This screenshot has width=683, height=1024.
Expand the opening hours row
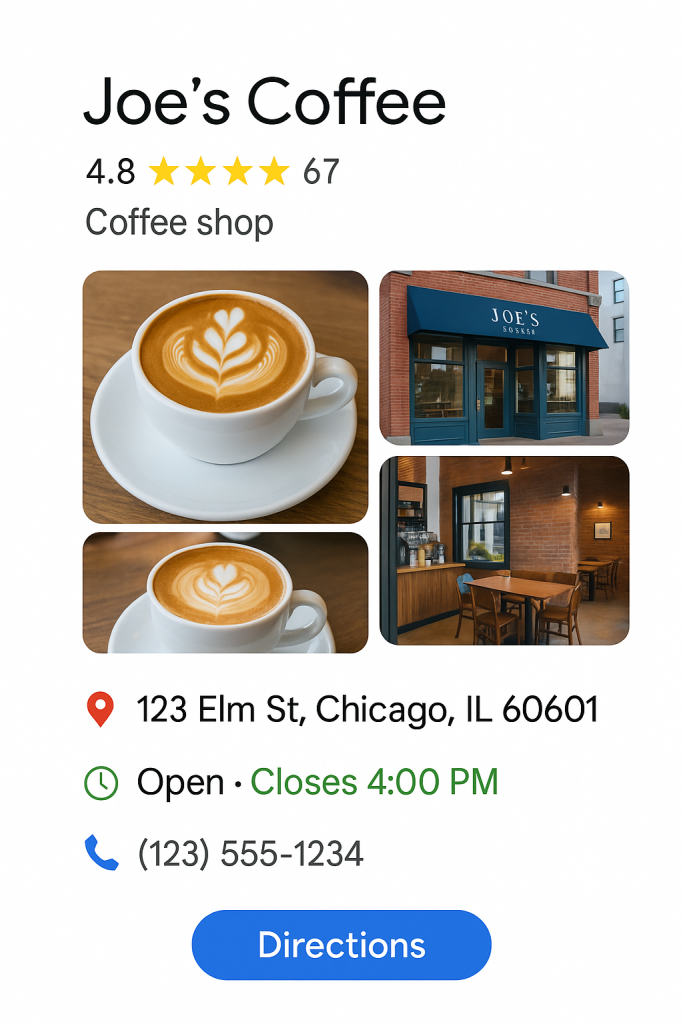point(317,782)
